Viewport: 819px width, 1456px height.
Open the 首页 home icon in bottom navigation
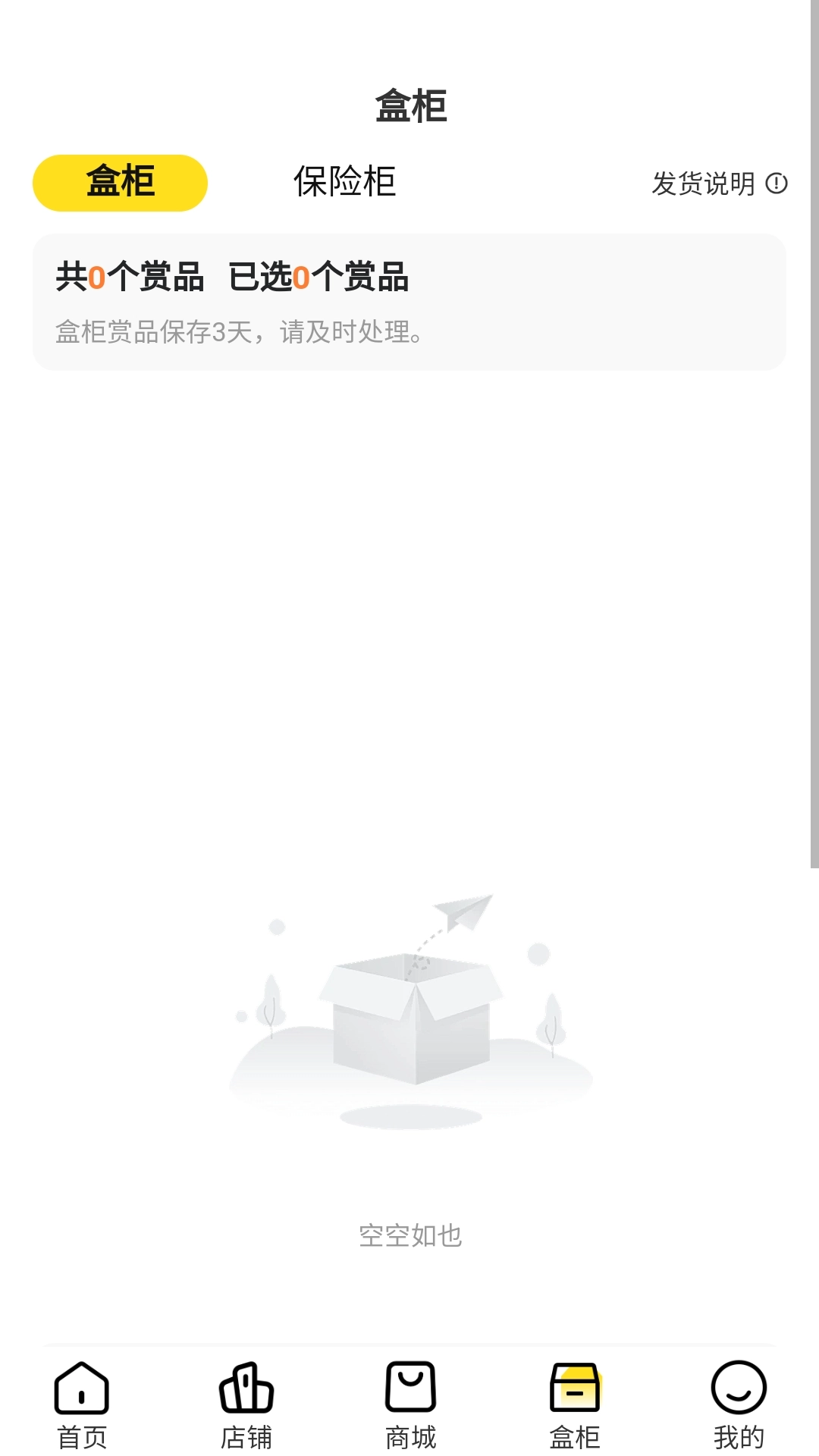[81, 1392]
